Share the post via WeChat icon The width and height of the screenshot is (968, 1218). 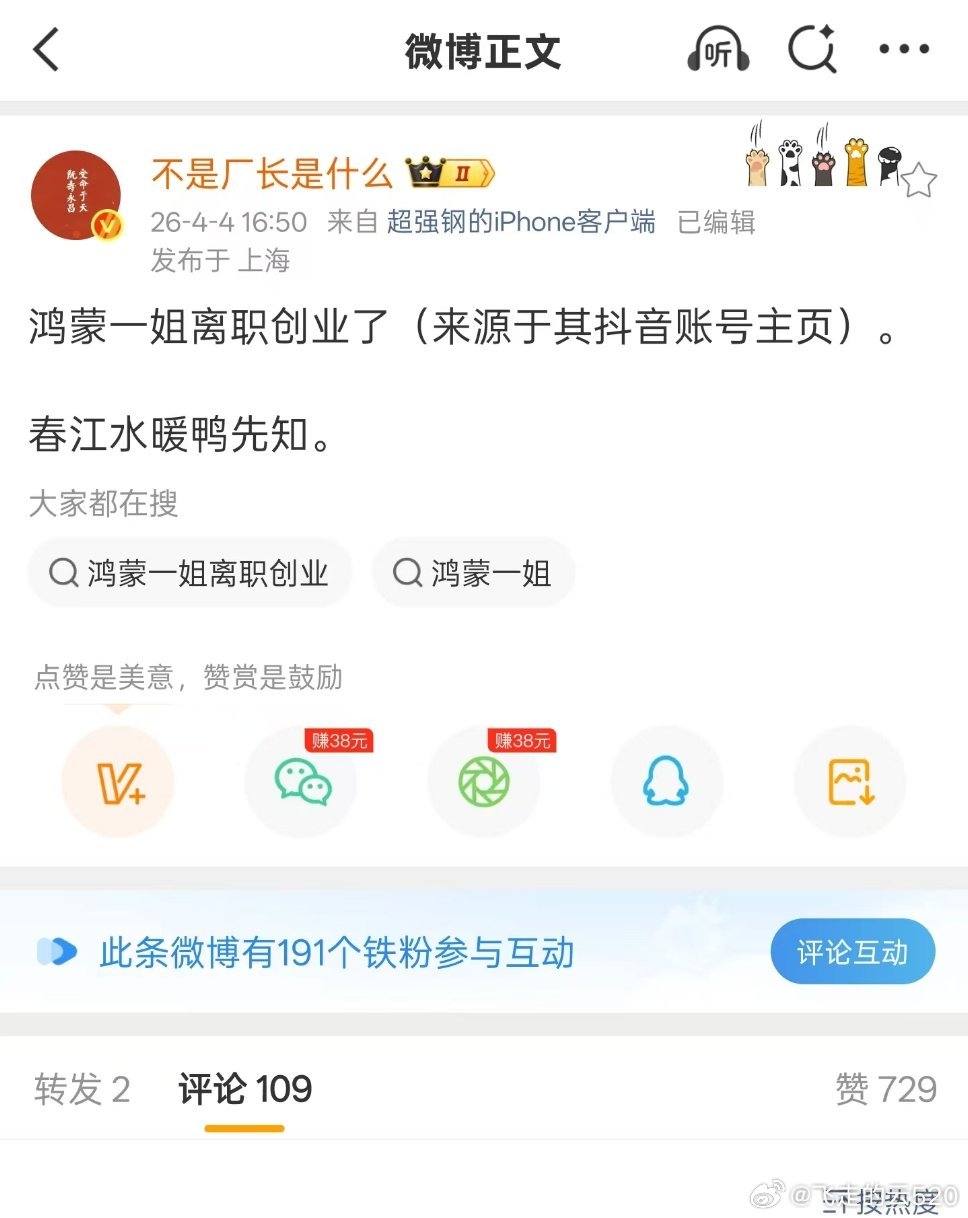point(301,783)
